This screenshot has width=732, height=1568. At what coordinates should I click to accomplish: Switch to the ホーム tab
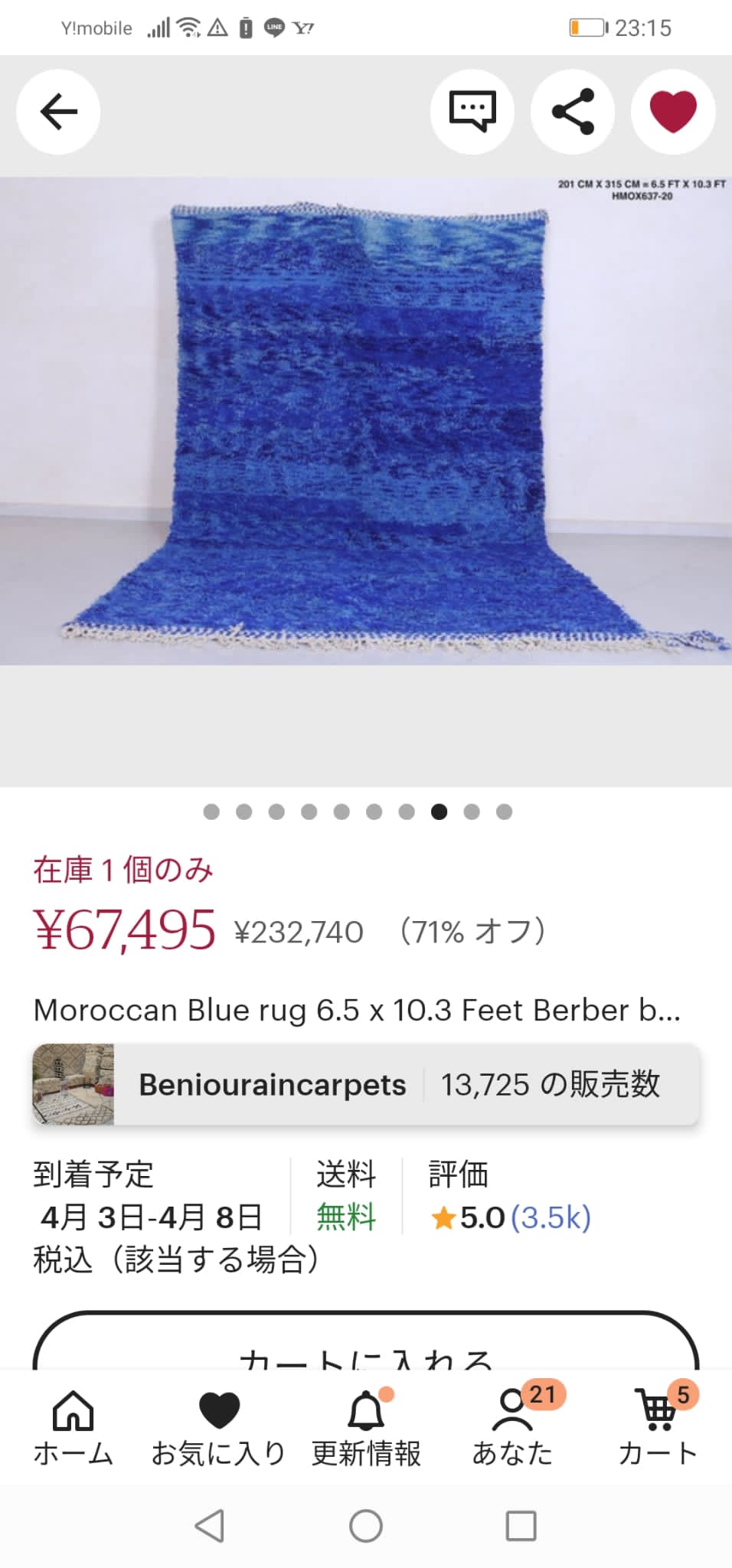click(73, 1429)
